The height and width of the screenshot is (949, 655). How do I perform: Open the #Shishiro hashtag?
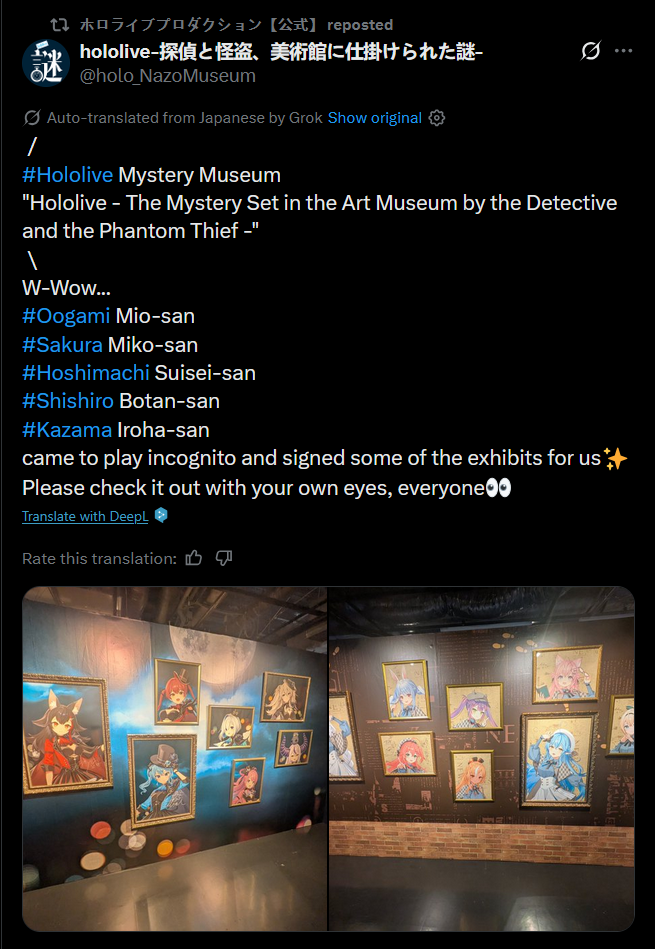point(68,401)
